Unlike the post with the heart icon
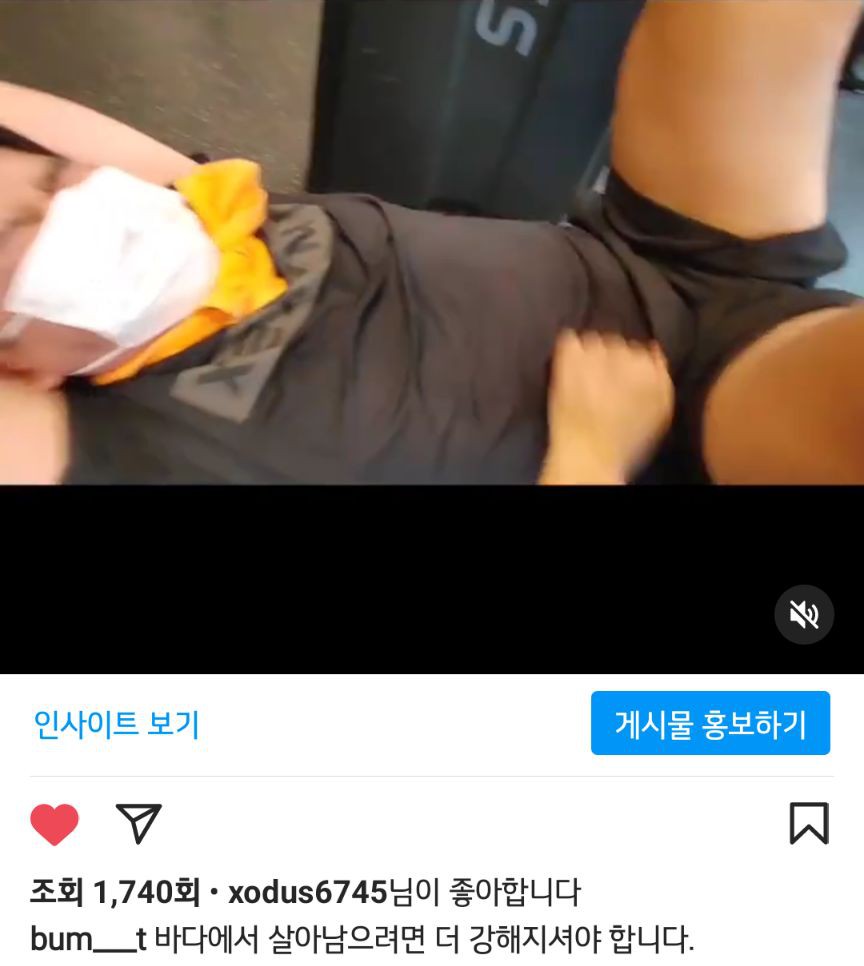Image resolution: width=864 pixels, height=966 pixels. (54, 824)
